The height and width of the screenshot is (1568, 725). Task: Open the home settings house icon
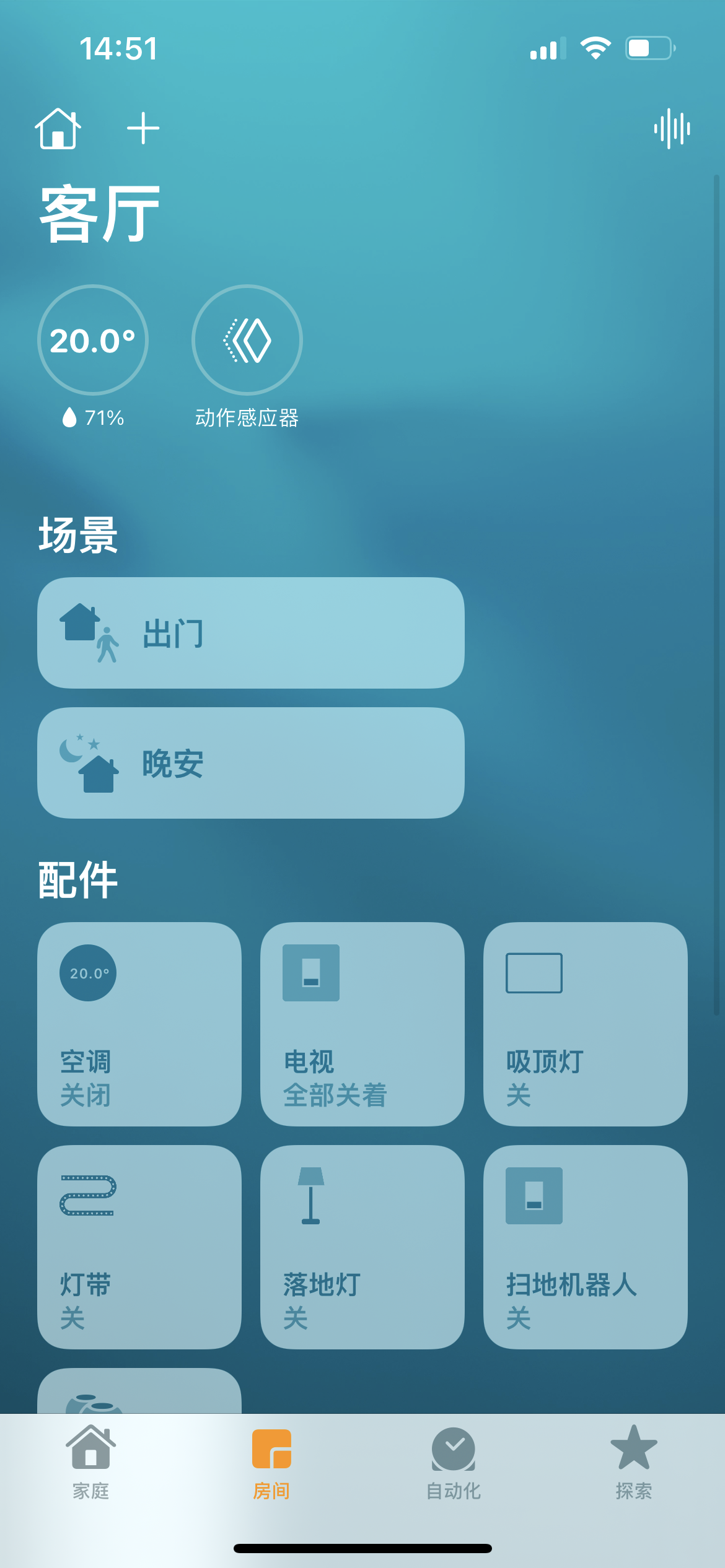pyautogui.click(x=58, y=129)
